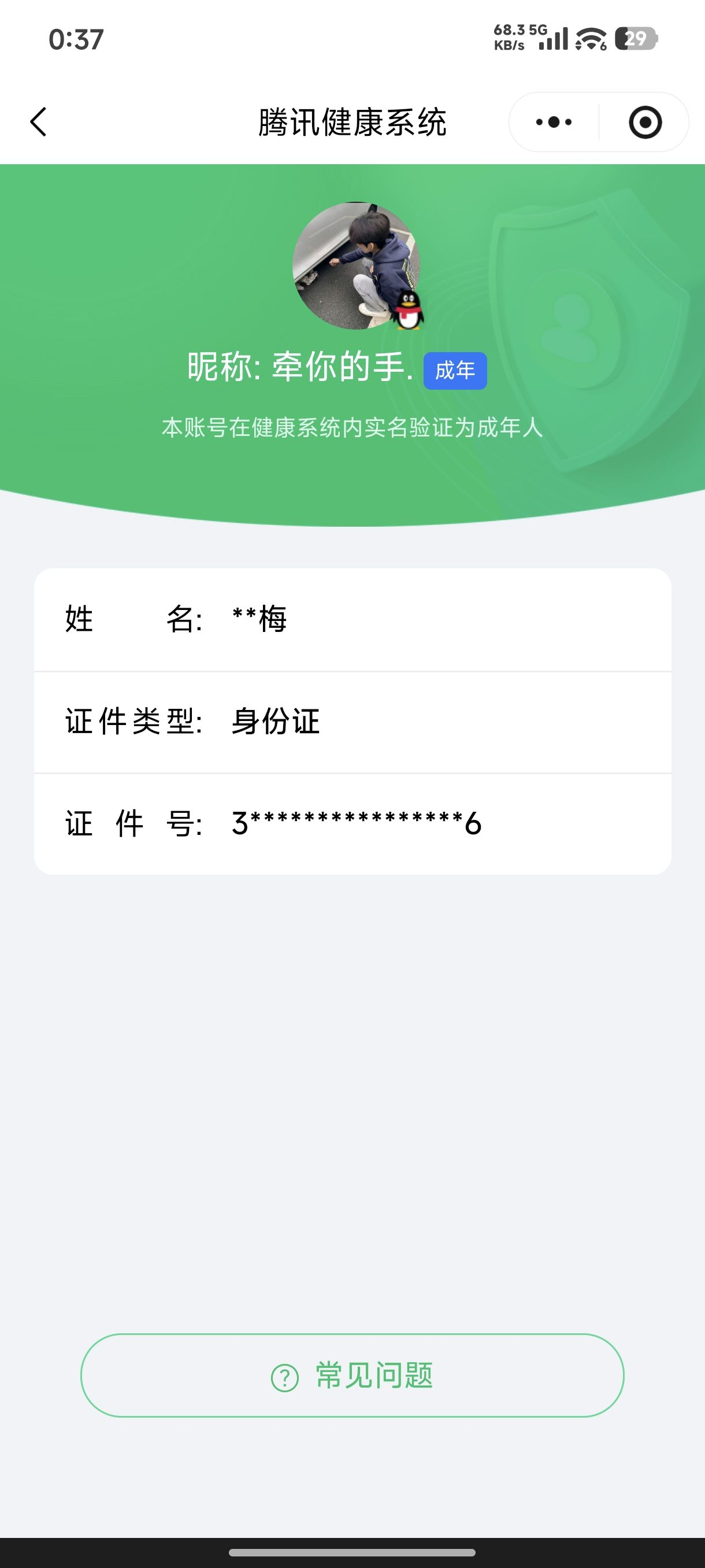Tap the 成年 adult verification badge
This screenshot has width=705, height=1568.
(x=456, y=370)
